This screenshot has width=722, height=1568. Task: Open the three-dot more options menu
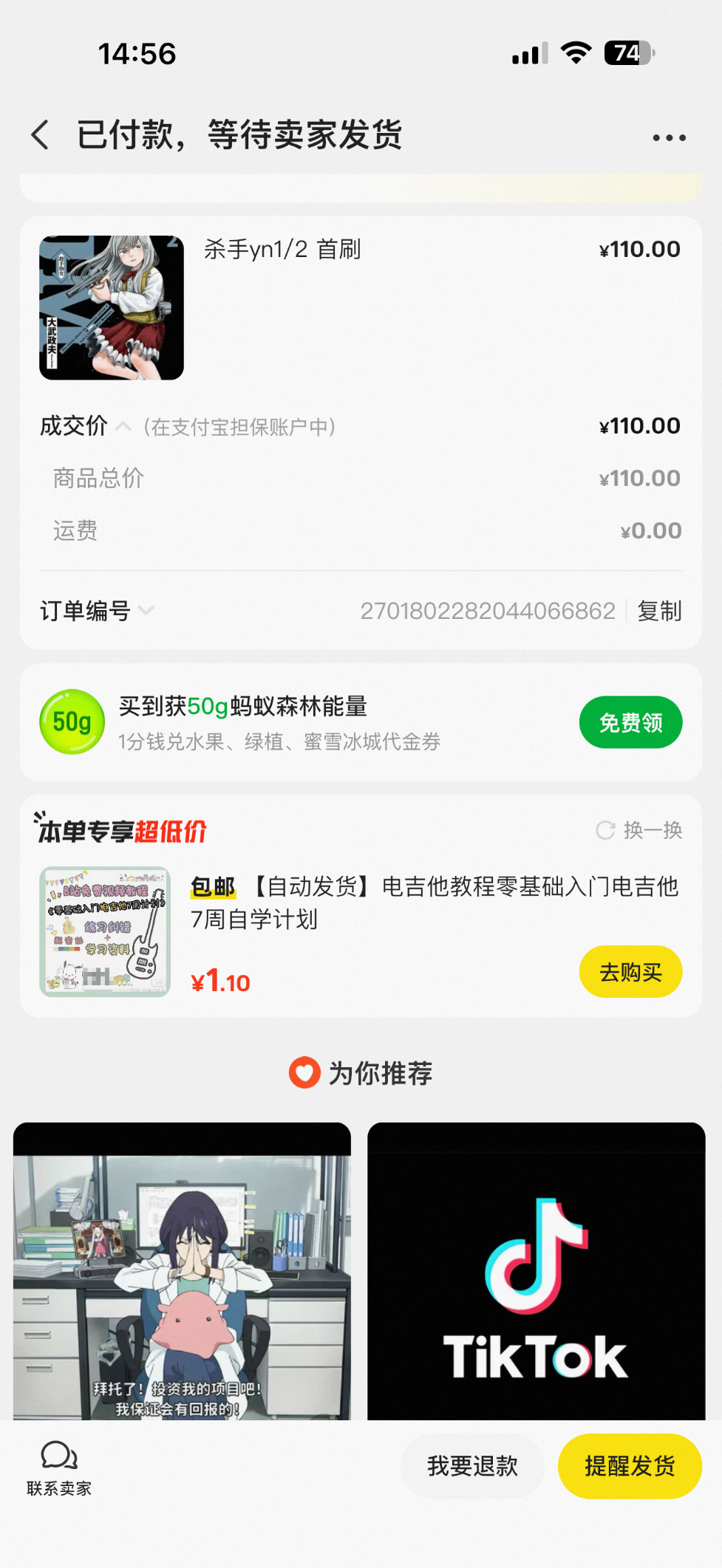click(x=669, y=137)
